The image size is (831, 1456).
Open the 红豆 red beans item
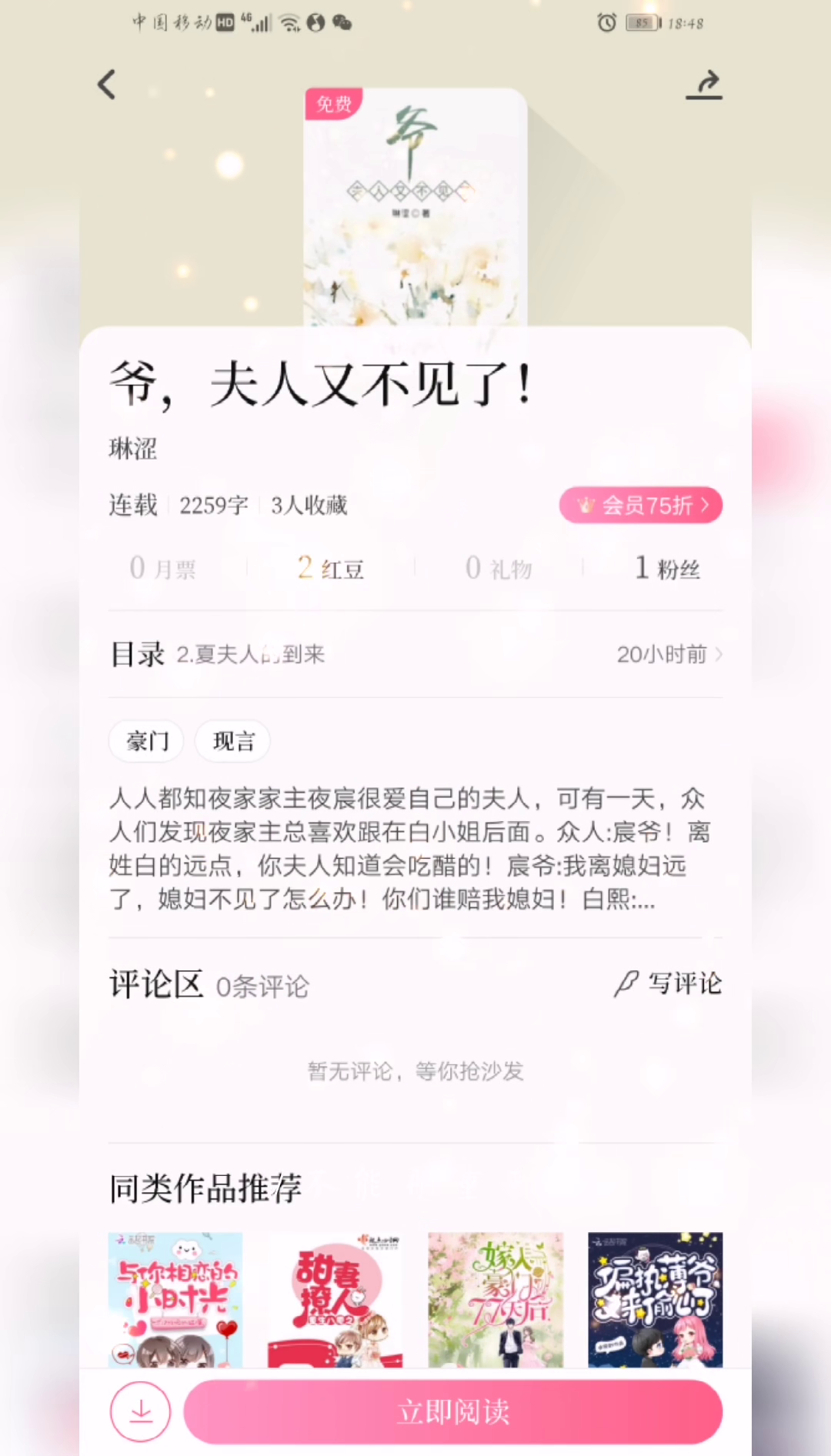[x=331, y=568]
